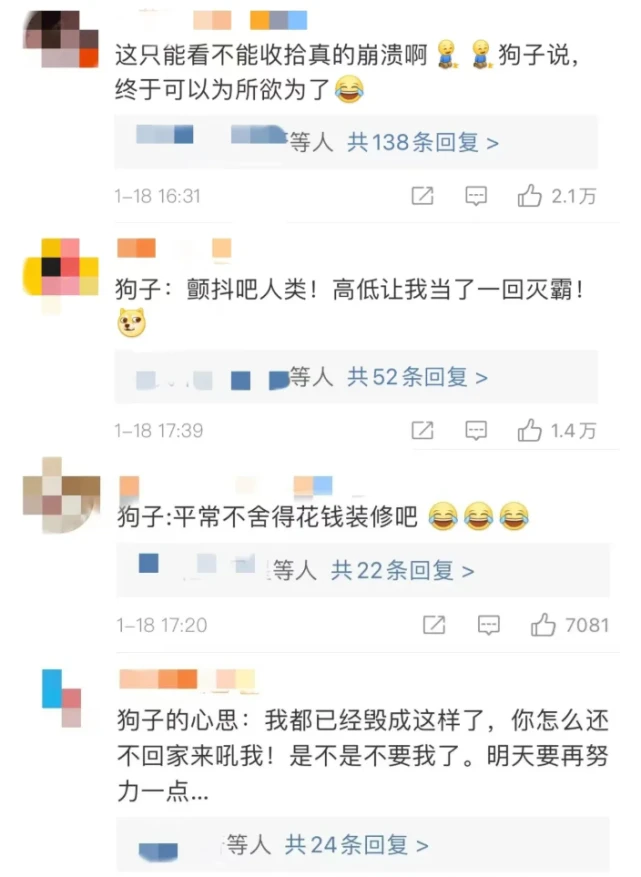Share the comment posted at 1-18 16:31
The width and height of the screenshot is (641, 877).
point(422,196)
